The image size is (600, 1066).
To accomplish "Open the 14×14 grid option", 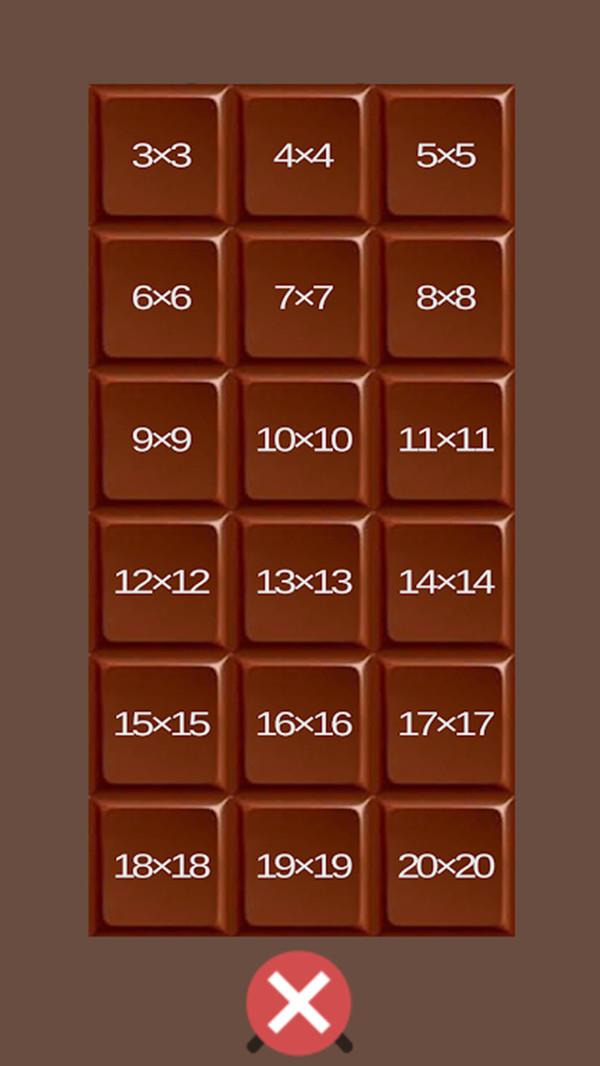I will coord(445,582).
